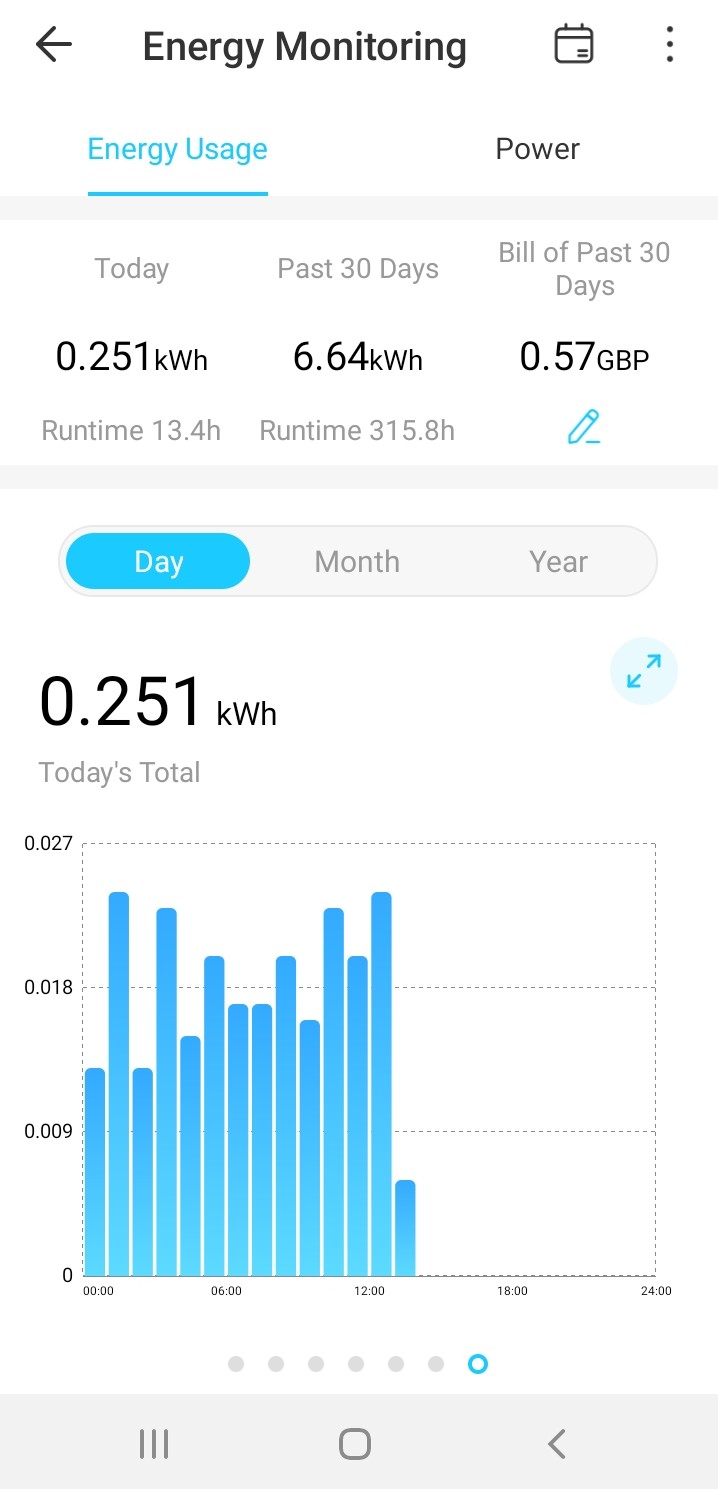Open recent apps from navigation bar

tap(154, 1444)
